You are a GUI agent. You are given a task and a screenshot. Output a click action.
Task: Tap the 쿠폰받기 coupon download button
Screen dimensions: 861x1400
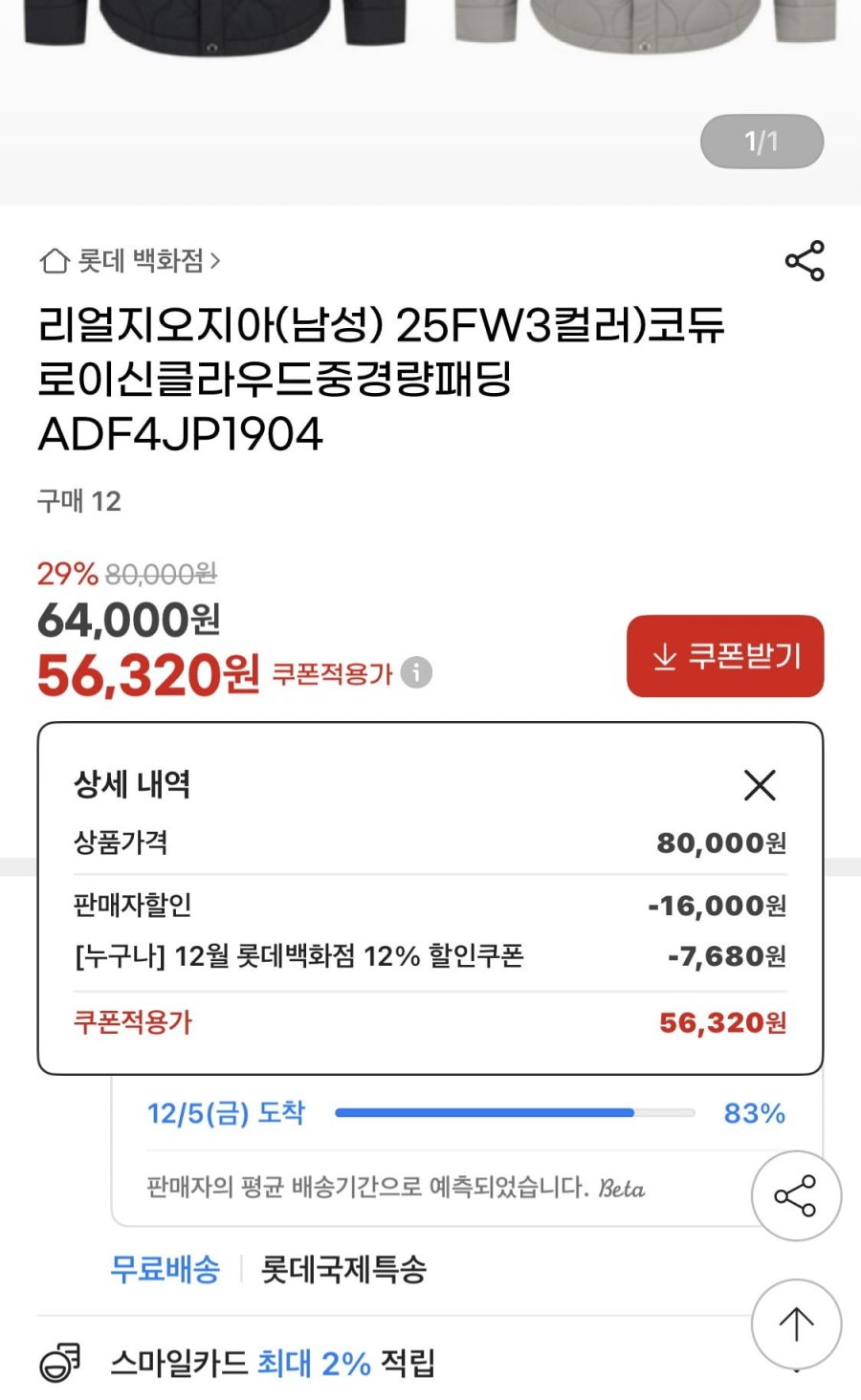[725, 657]
